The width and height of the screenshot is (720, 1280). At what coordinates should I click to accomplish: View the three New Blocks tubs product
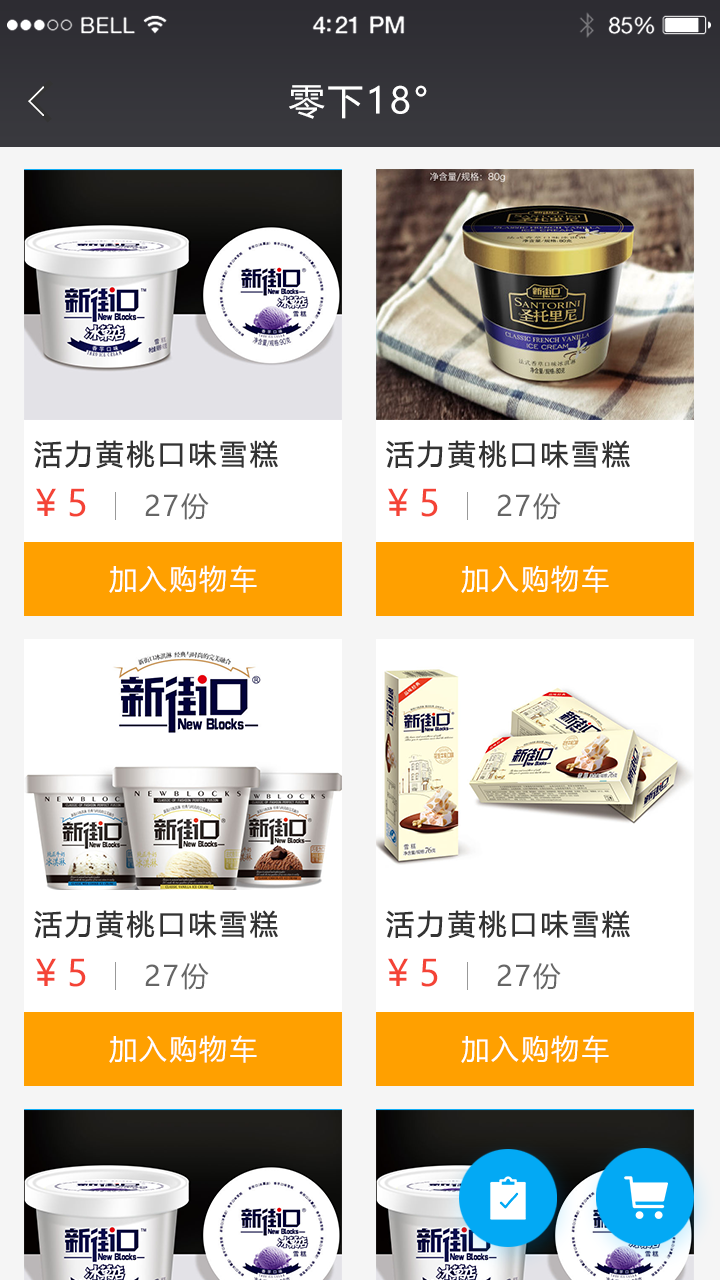click(183, 765)
